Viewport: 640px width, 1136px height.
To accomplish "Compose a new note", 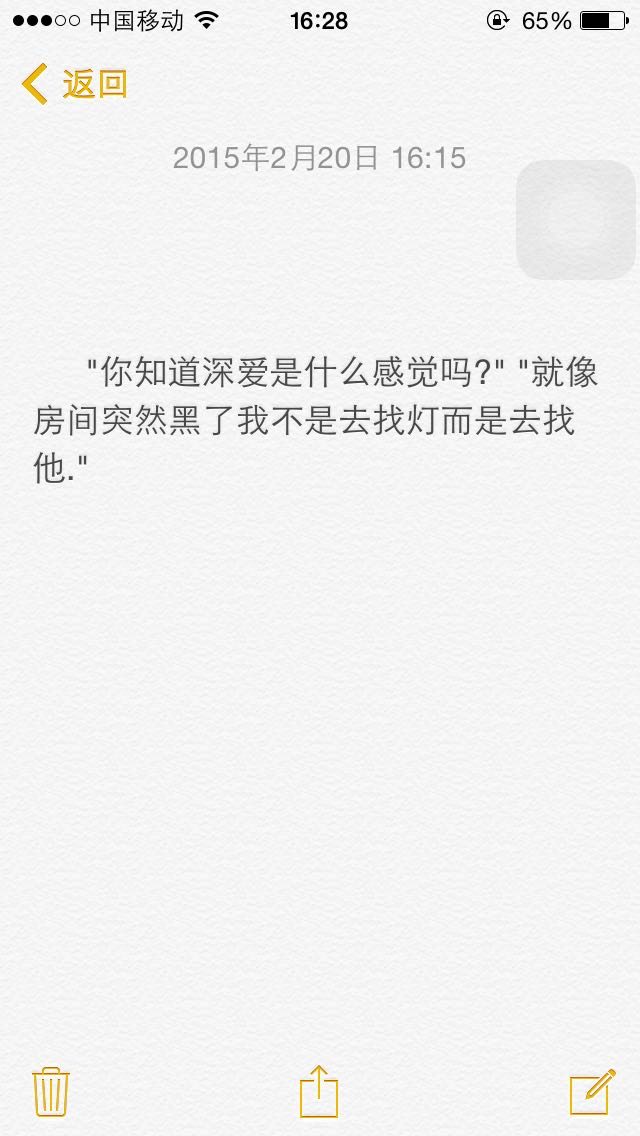I will pyautogui.click(x=591, y=1090).
